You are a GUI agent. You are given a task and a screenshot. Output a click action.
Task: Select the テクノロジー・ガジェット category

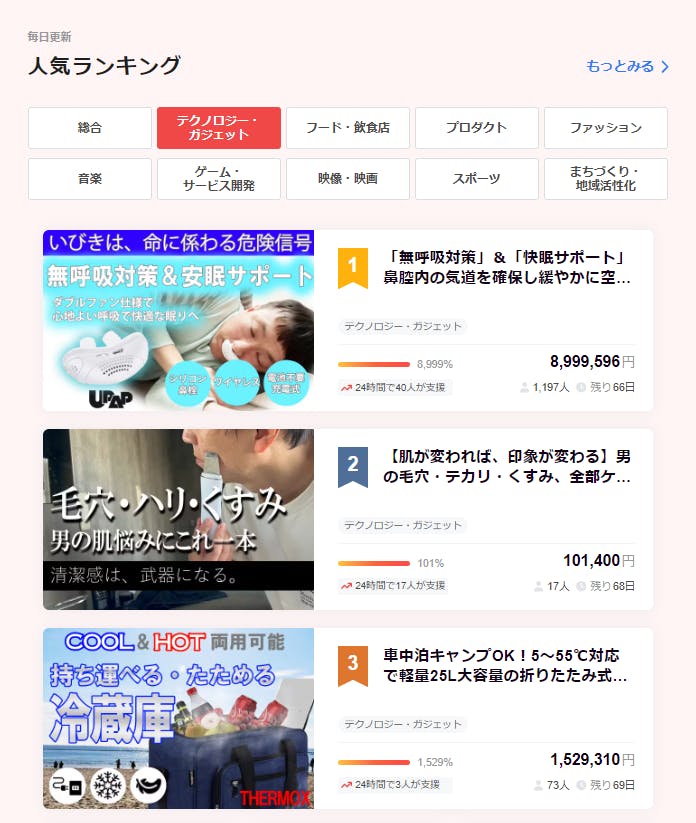tap(218, 128)
